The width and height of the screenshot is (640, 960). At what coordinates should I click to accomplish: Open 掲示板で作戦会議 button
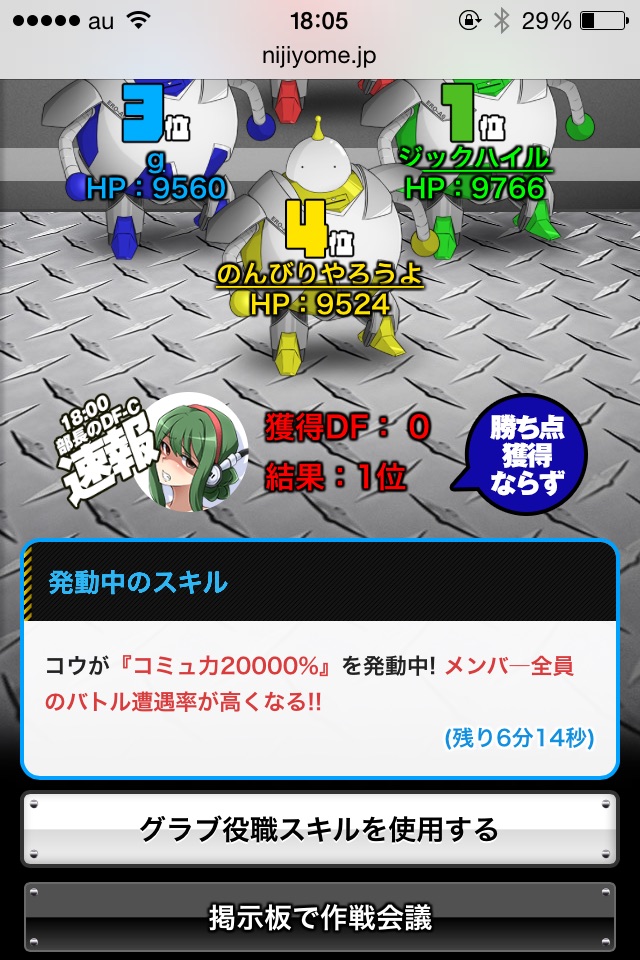tap(320, 917)
